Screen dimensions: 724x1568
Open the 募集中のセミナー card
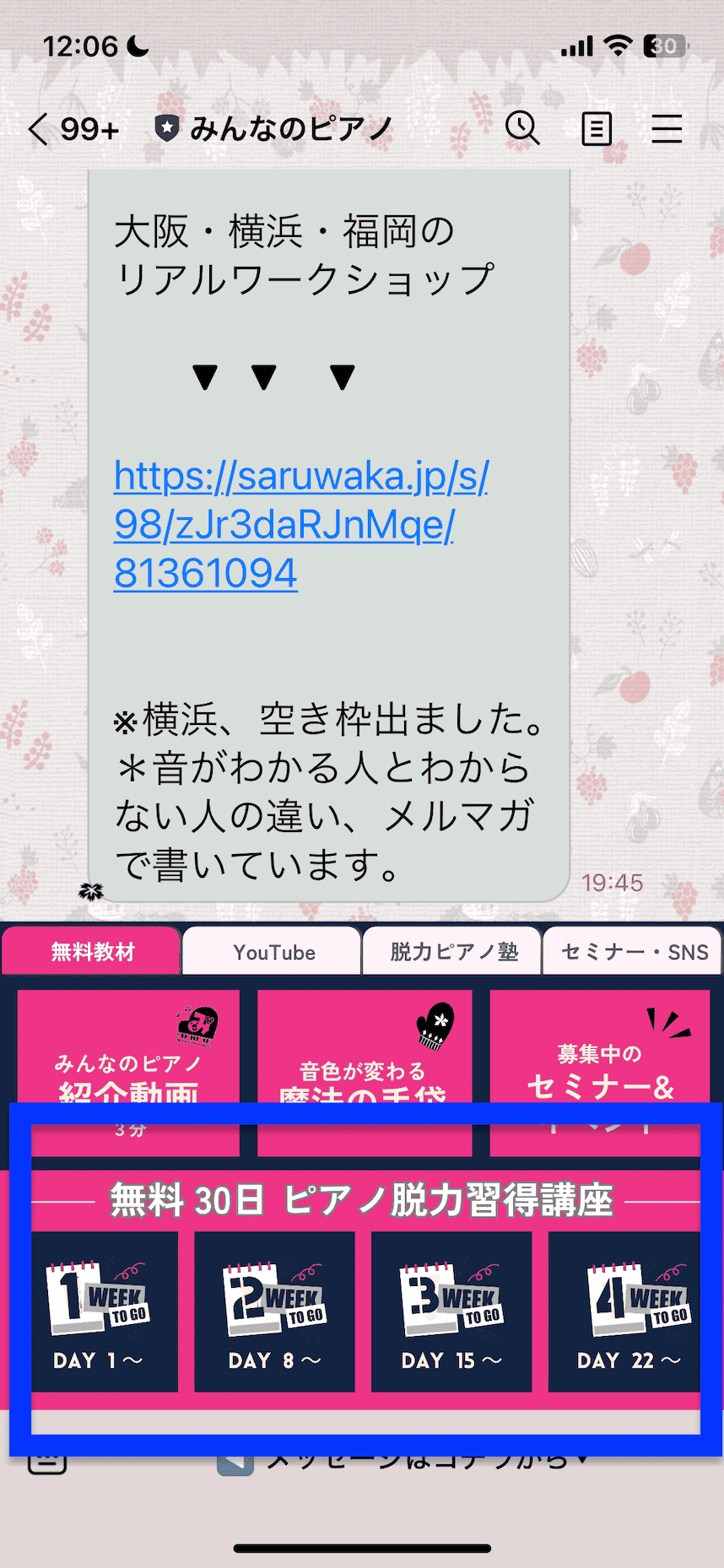point(599,1073)
